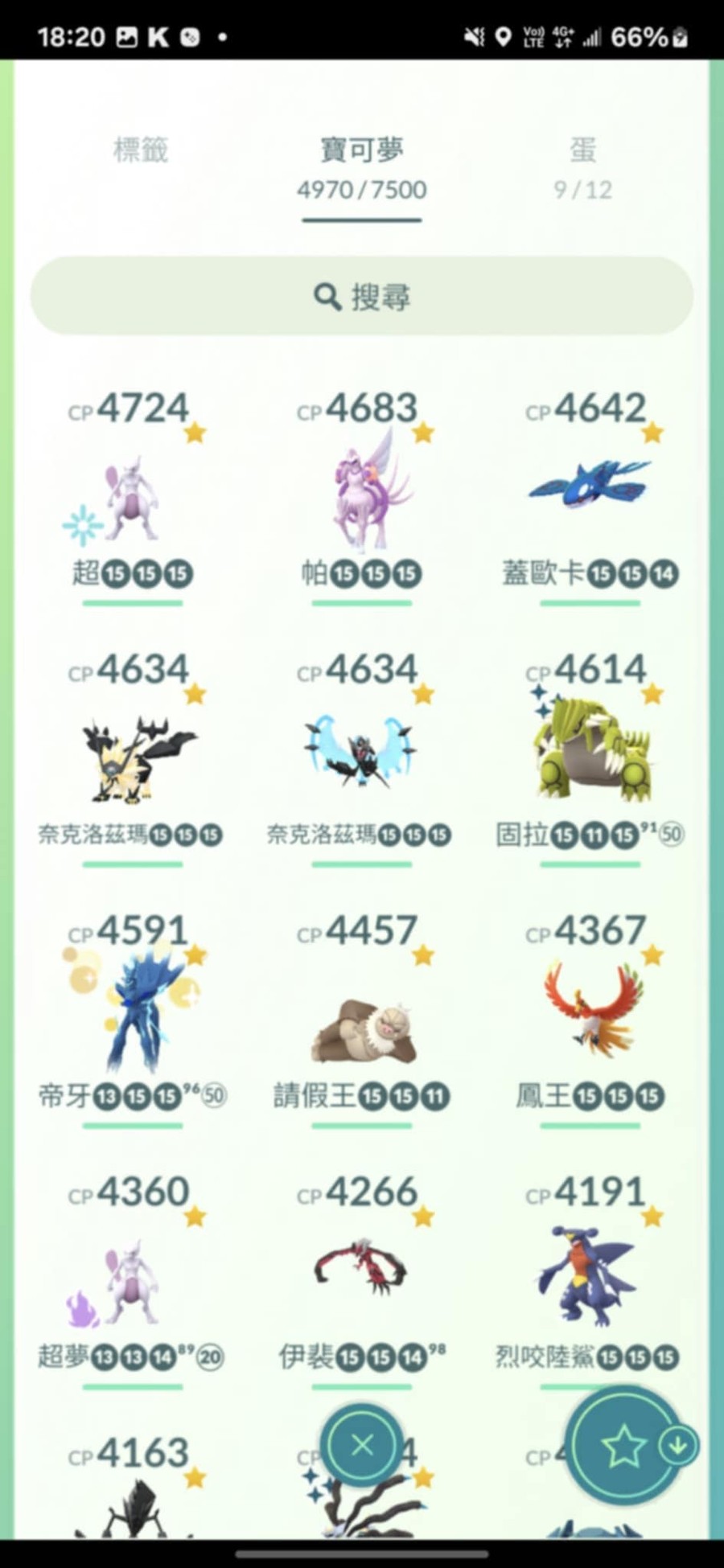Open the star sort options button

point(623,1447)
